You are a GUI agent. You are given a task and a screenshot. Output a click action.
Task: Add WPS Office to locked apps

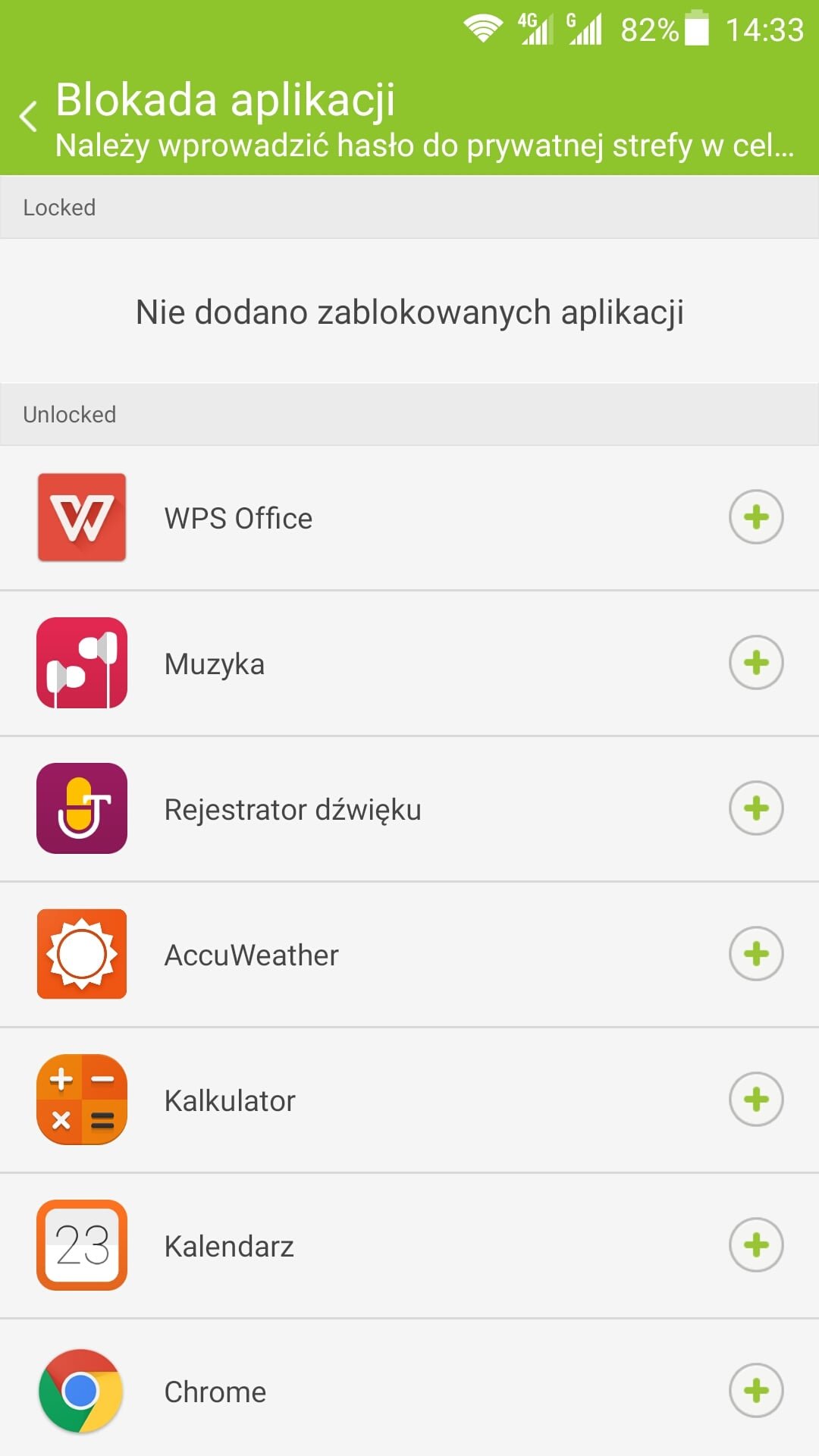point(756,517)
